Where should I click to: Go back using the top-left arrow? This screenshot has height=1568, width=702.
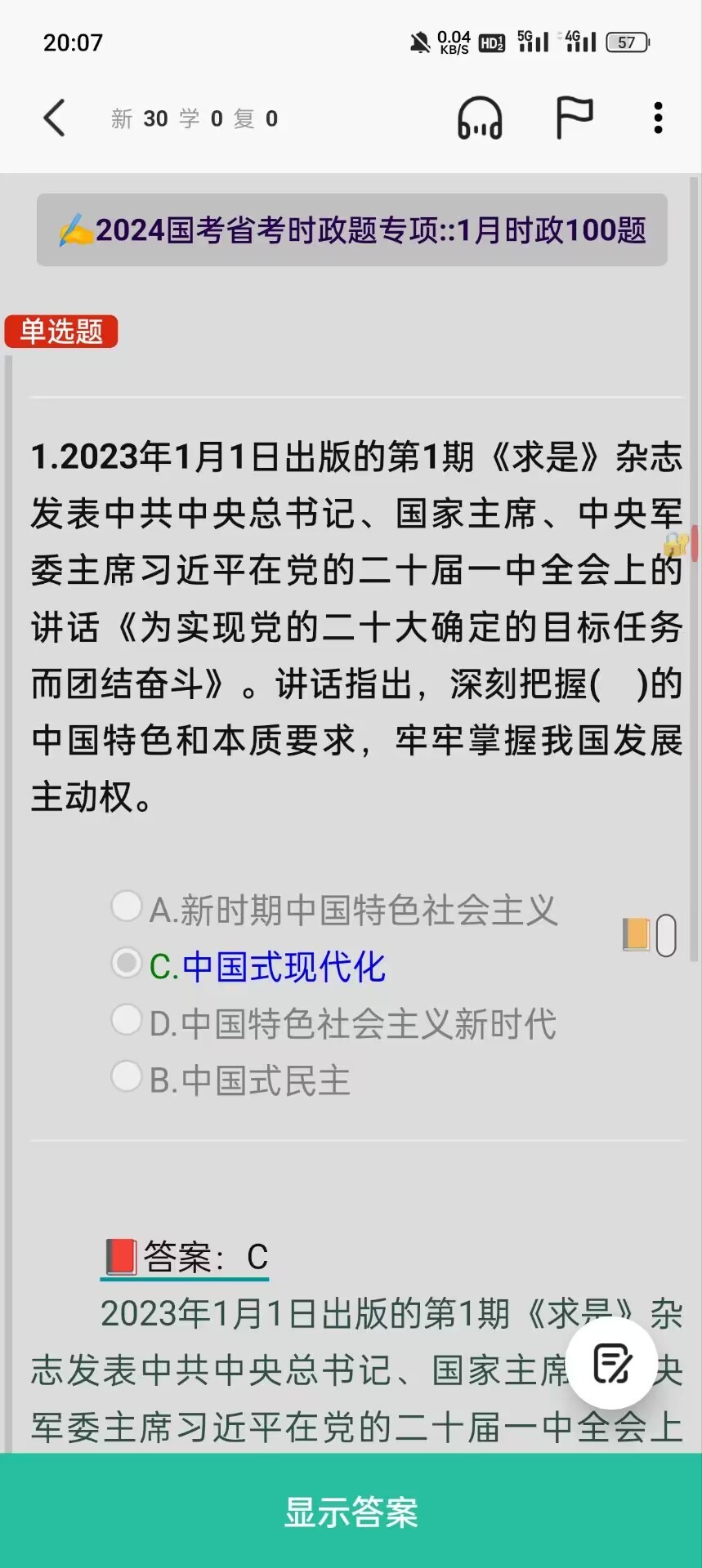(54, 118)
